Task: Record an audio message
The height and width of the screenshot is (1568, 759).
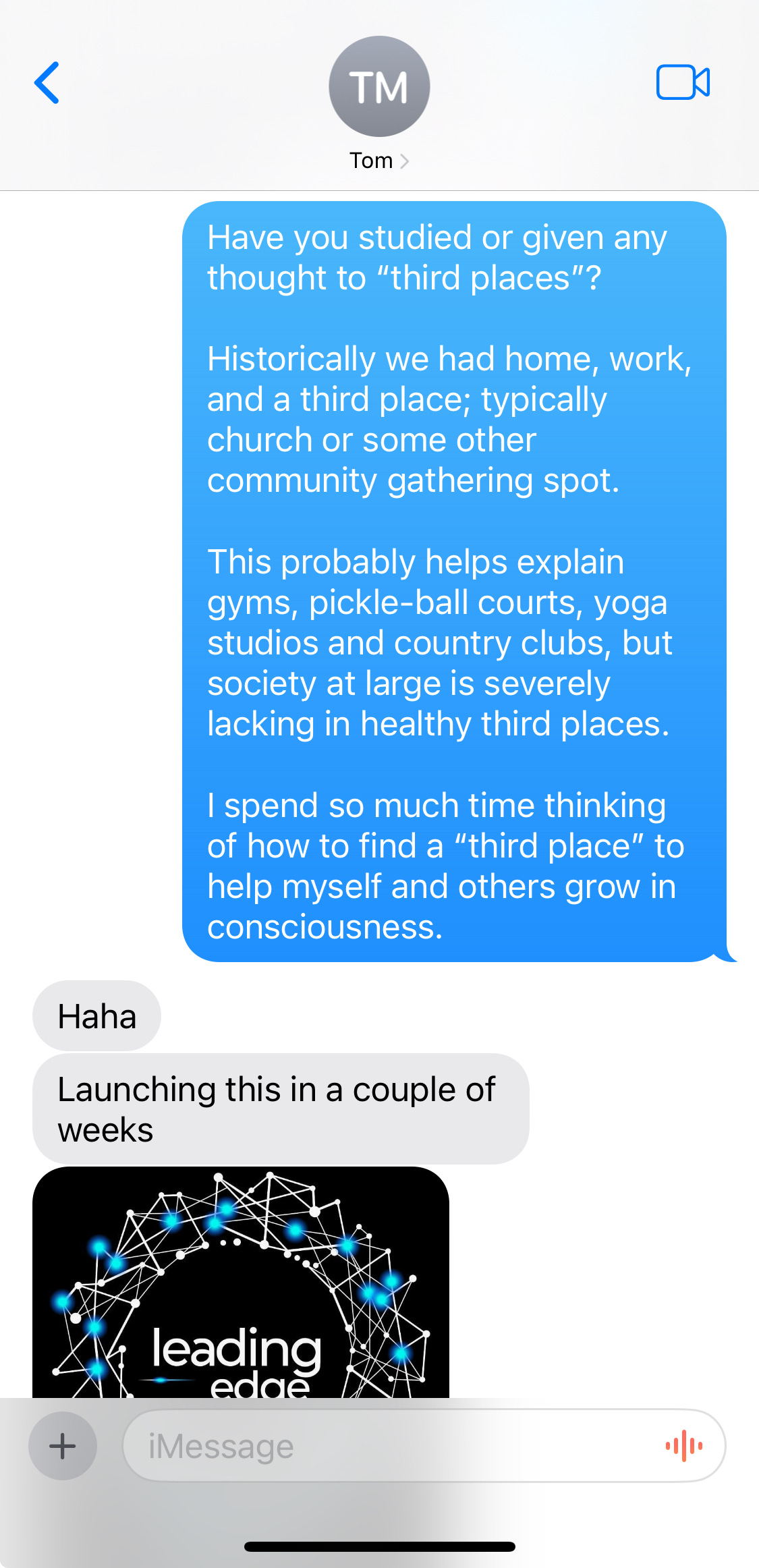Action: coord(684,1446)
